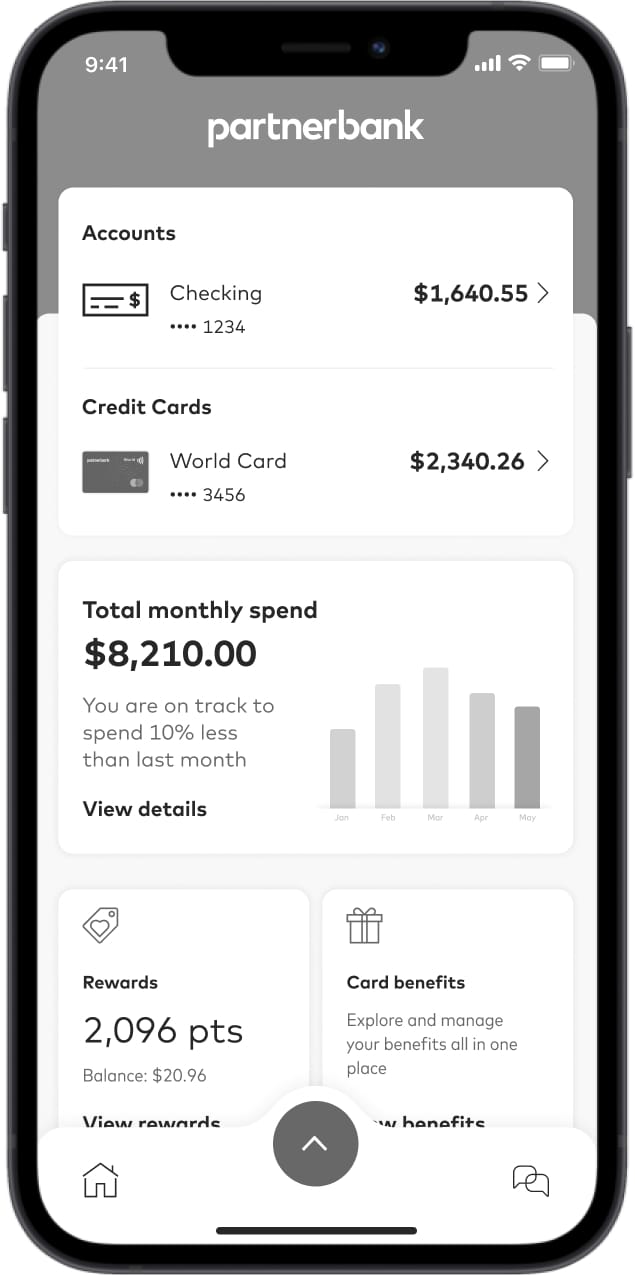This screenshot has height=1276, width=635.
Task: Open the Card benefits card
Action: click(x=447, y=1000)
